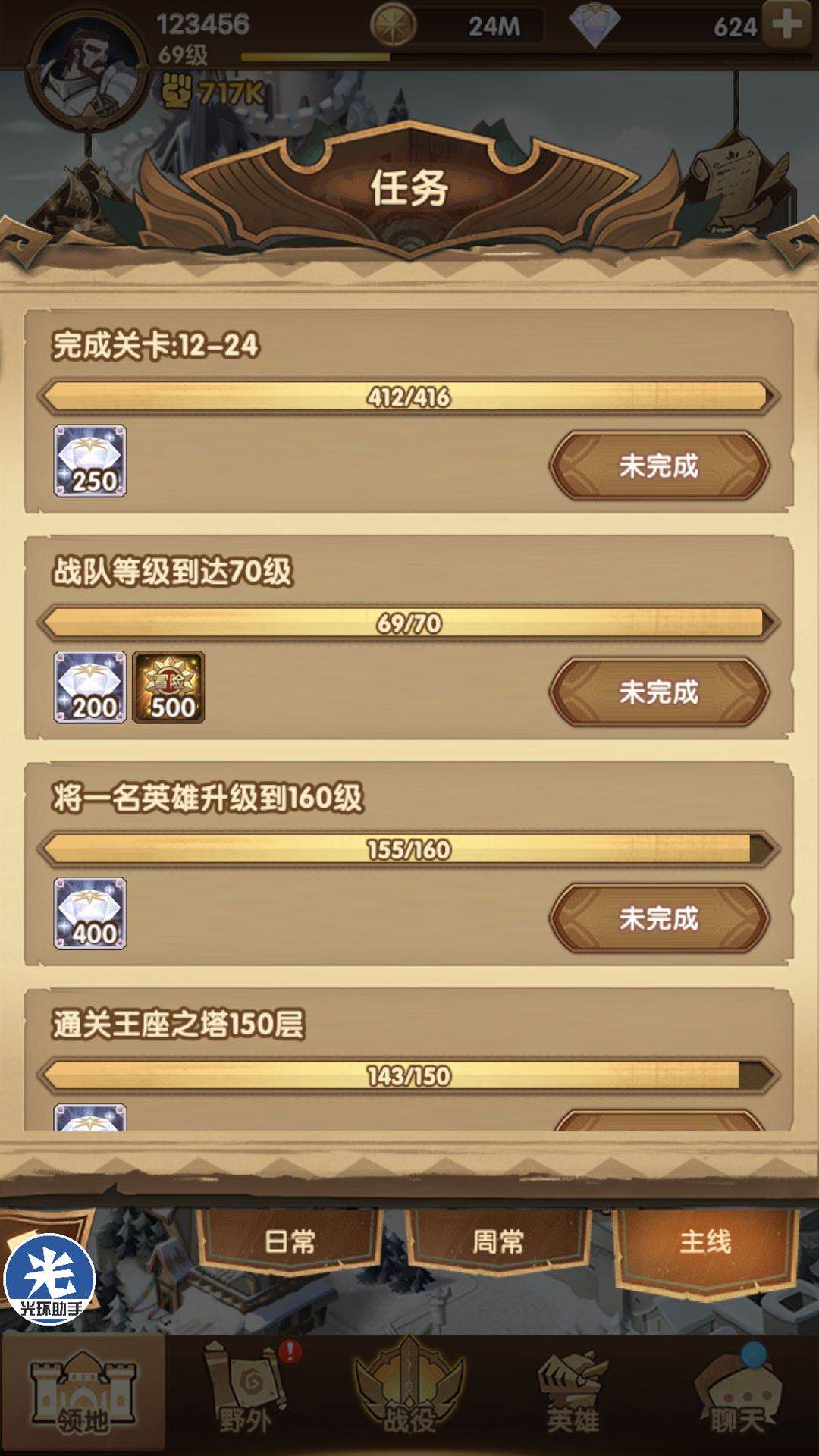
Task: Open the 英雄 heroes tab
Action: click(573, 1396)
